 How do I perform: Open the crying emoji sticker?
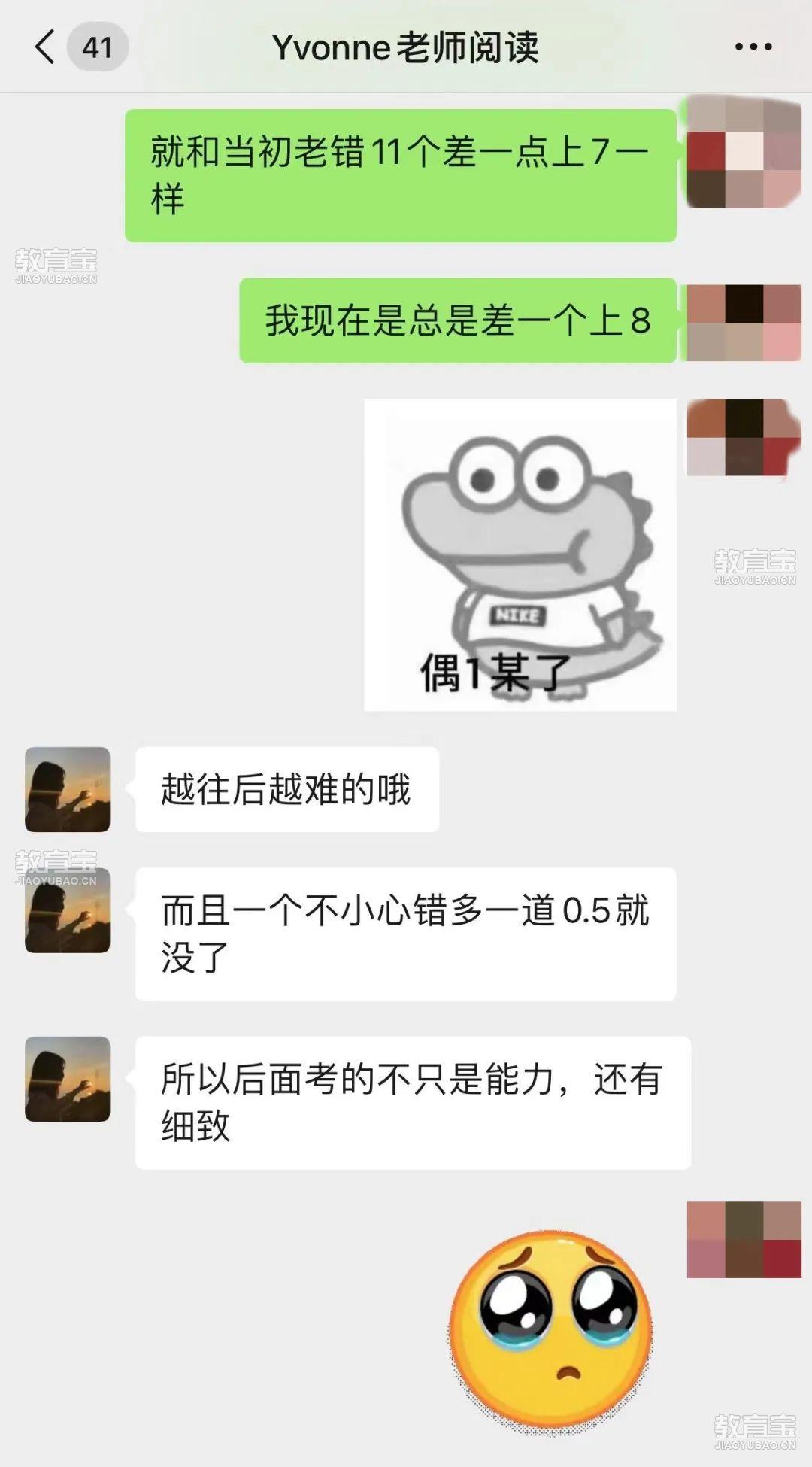(x=551, y=1330)
